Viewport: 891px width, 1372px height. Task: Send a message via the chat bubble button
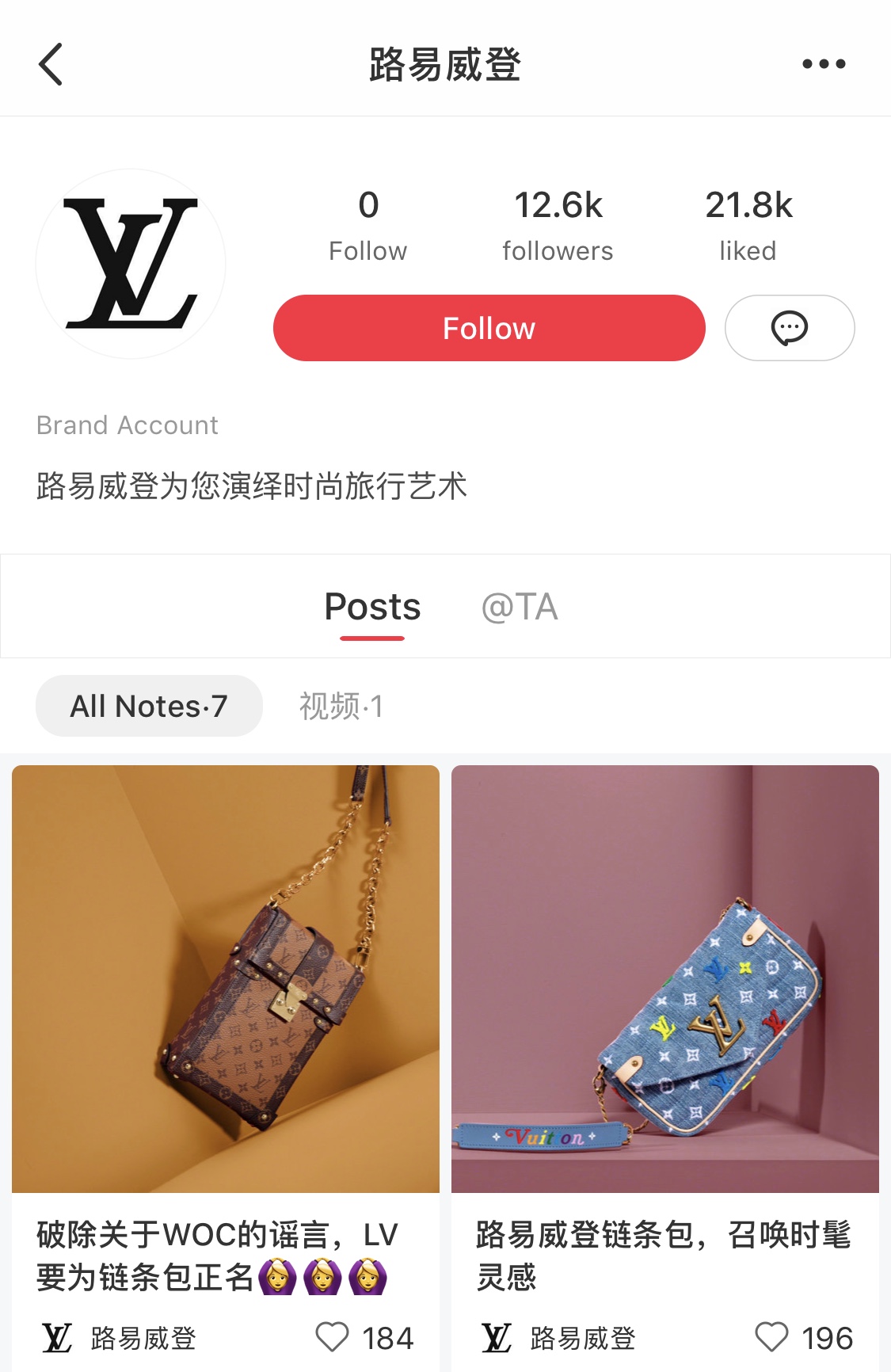(789, 328)
